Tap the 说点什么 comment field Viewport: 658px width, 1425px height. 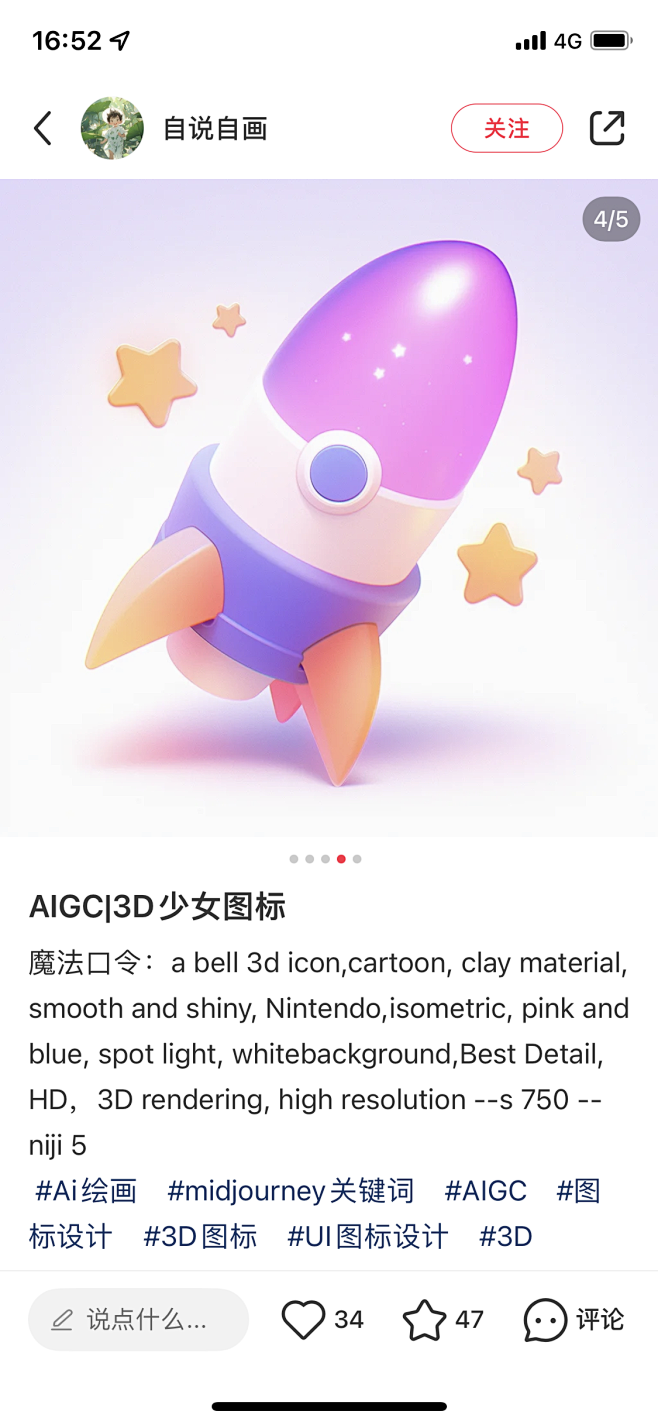coord(138,1320)
